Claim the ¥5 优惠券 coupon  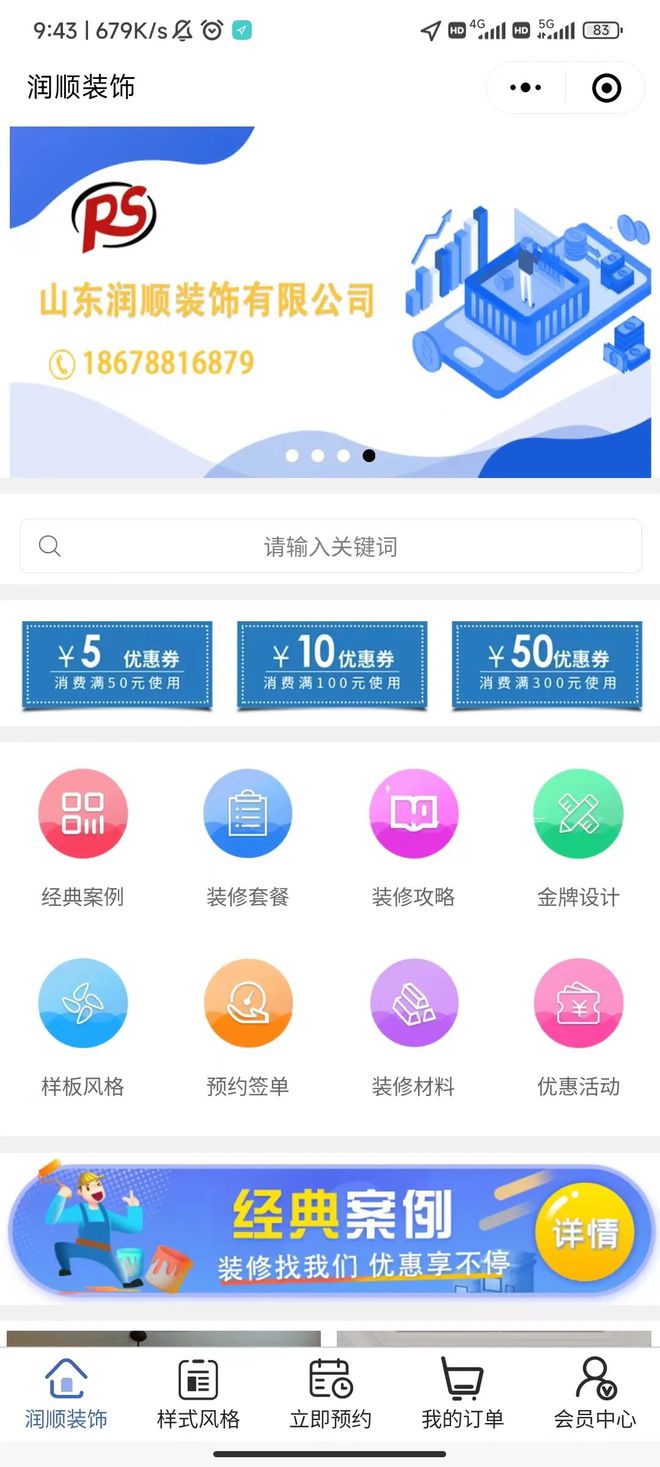(x=117, y=665)
